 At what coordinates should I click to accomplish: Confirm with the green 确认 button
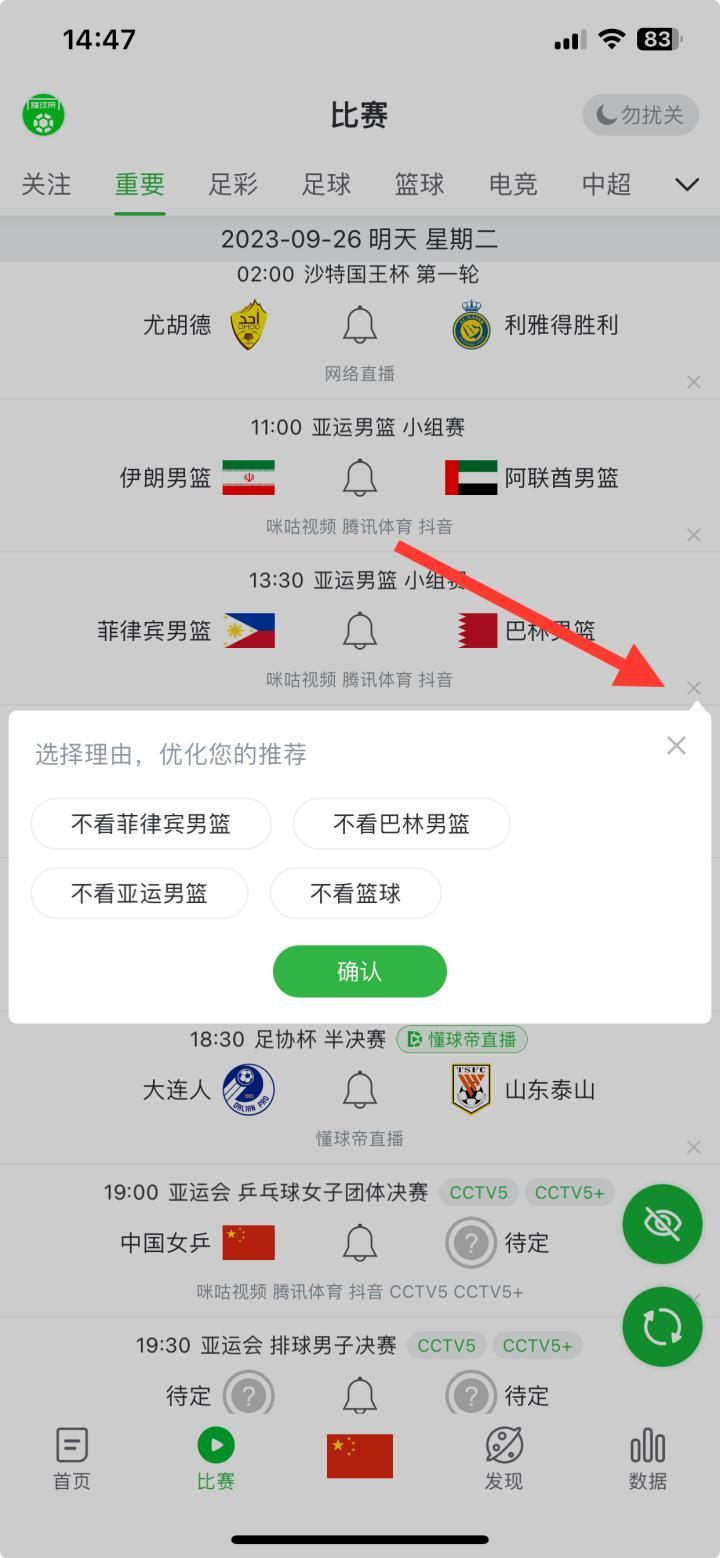pos(359,971)
